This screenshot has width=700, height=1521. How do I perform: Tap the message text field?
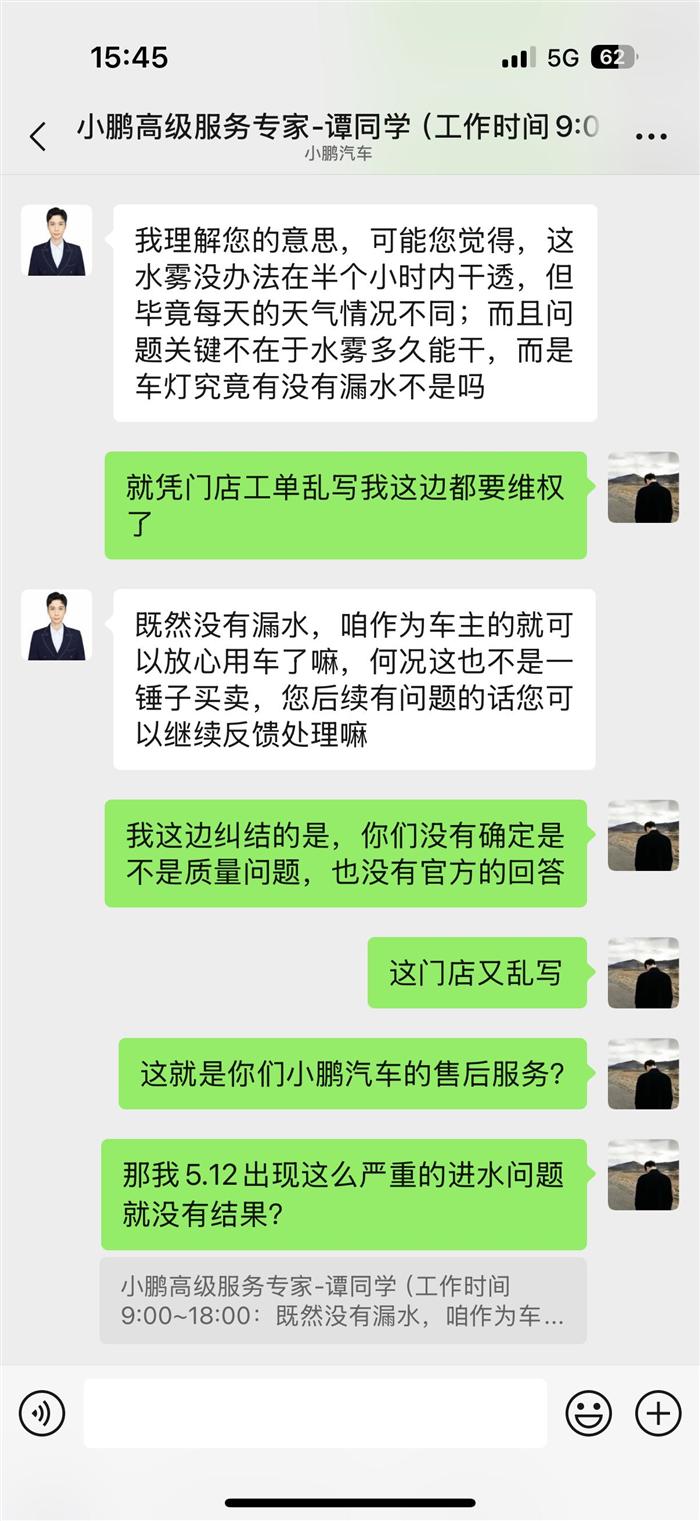[315, 1413]
